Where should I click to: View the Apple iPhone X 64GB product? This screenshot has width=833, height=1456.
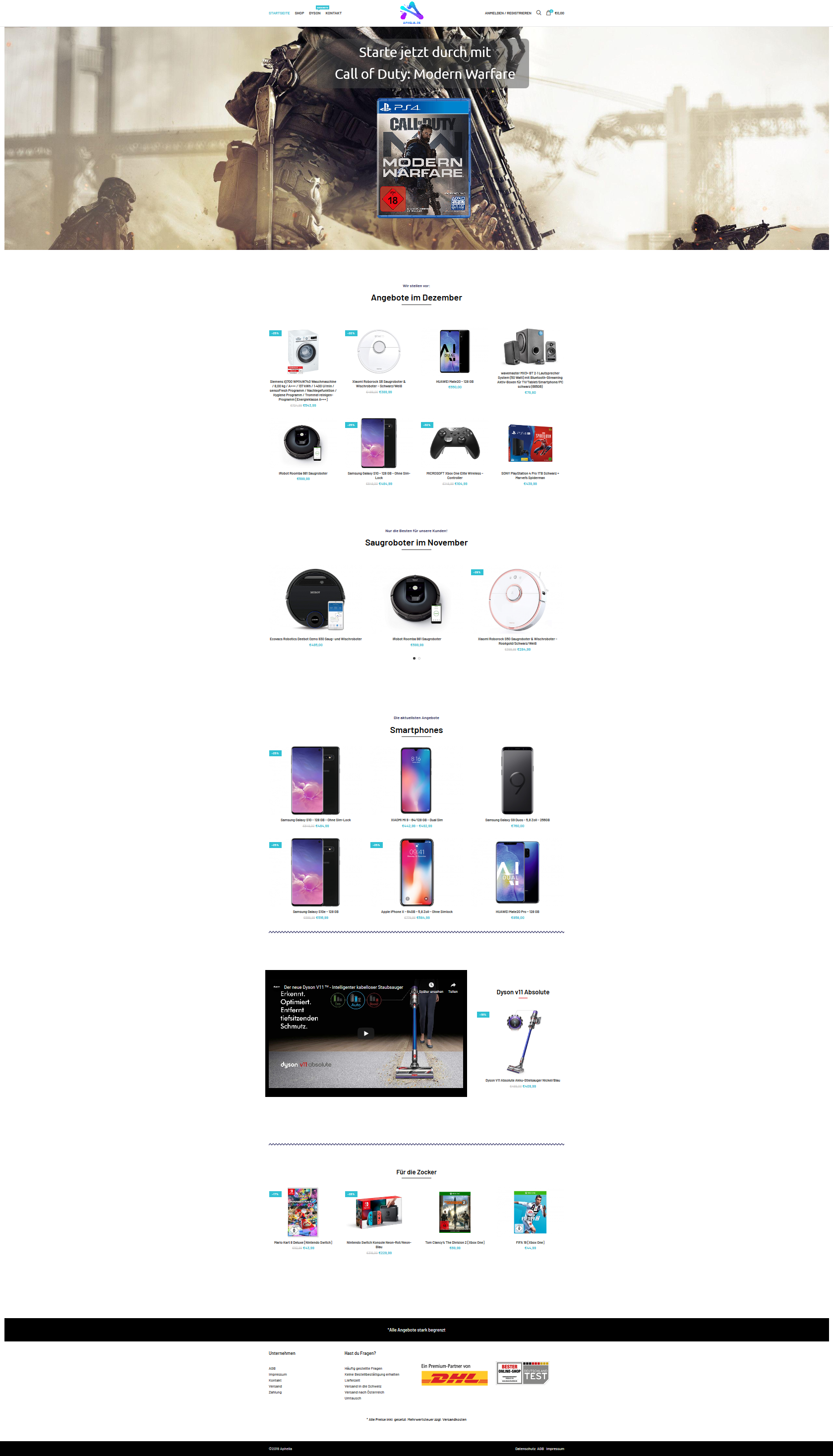pyautogui.click(x=416, y=912)
